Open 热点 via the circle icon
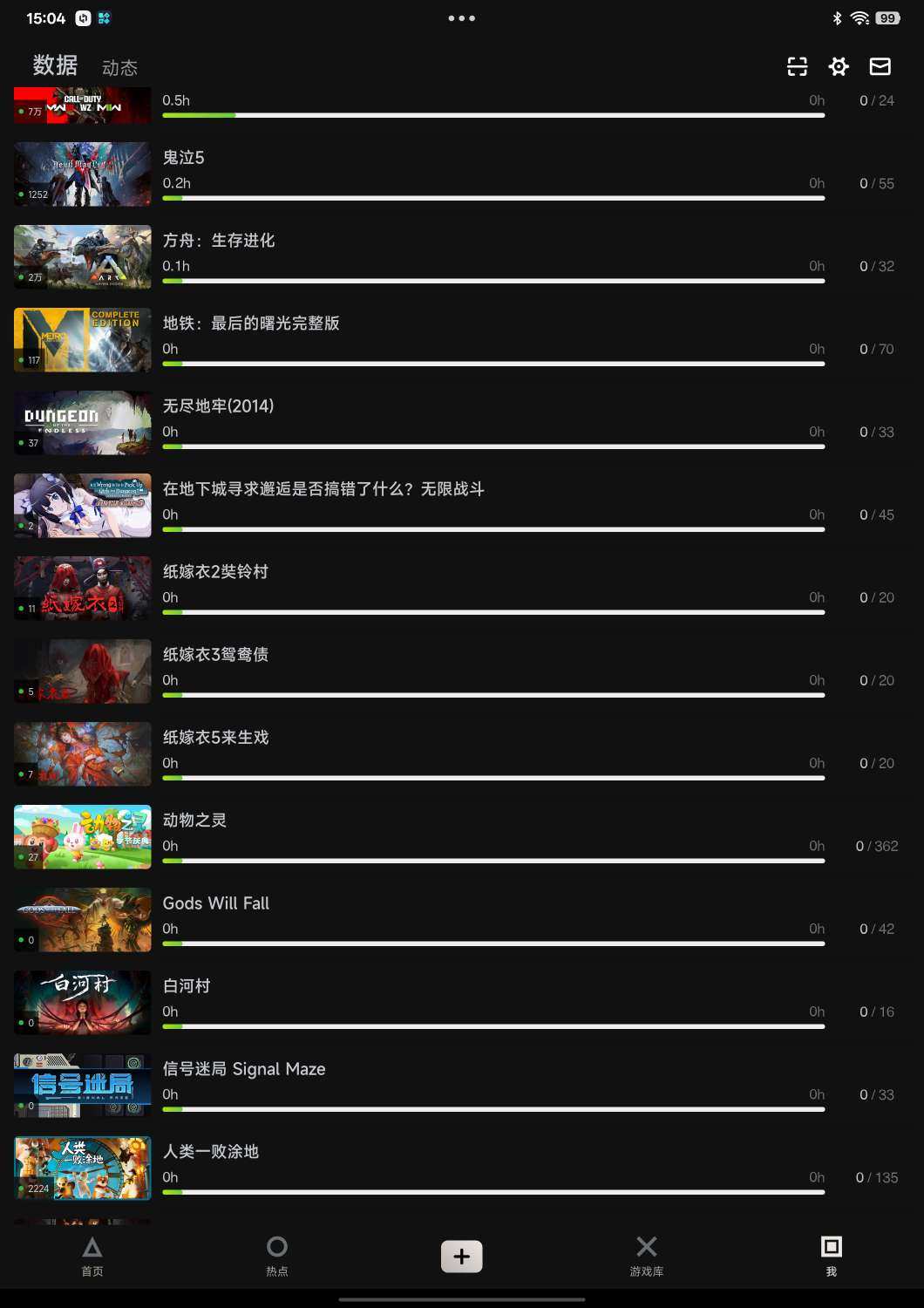The width and height of the screenshot is (924, 1308). click(277, 1256)
